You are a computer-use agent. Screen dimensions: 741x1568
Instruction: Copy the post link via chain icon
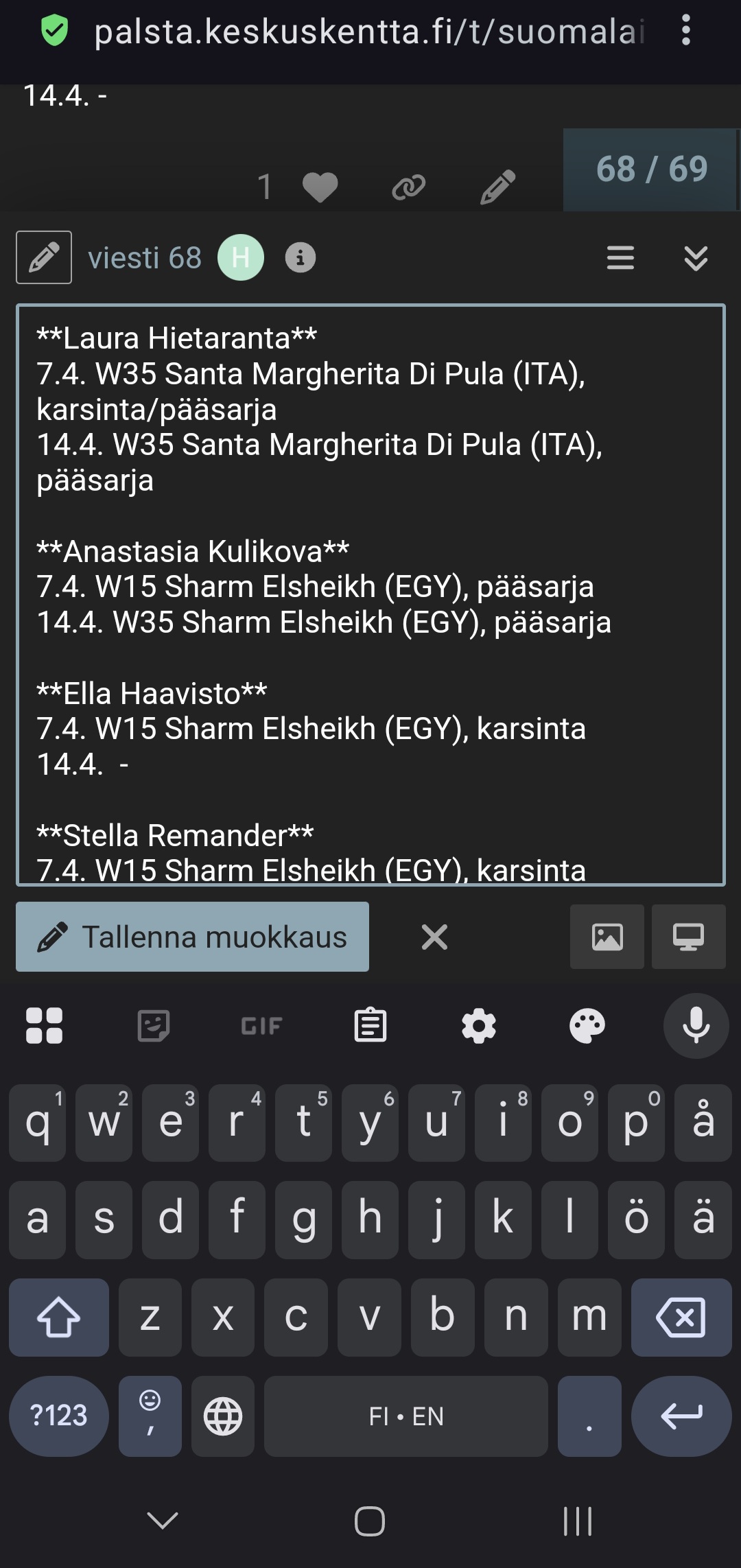[x=408, y=187]
